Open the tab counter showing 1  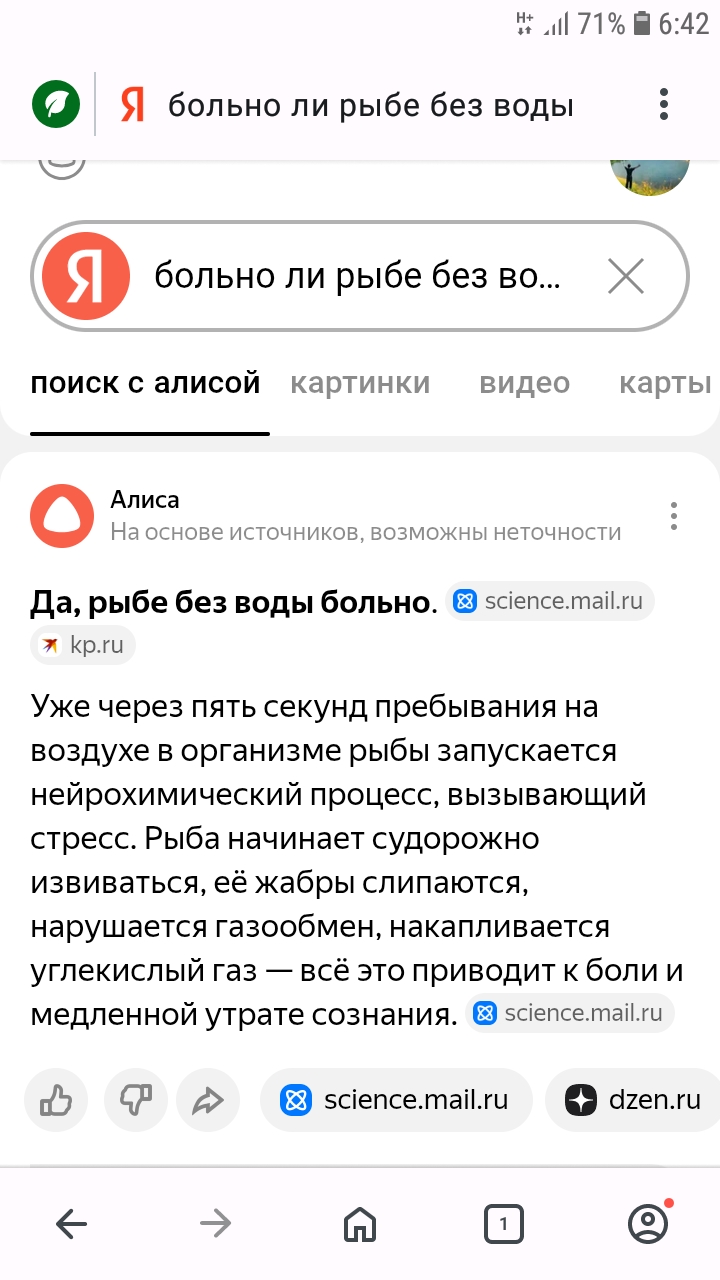coord(504,1223)
